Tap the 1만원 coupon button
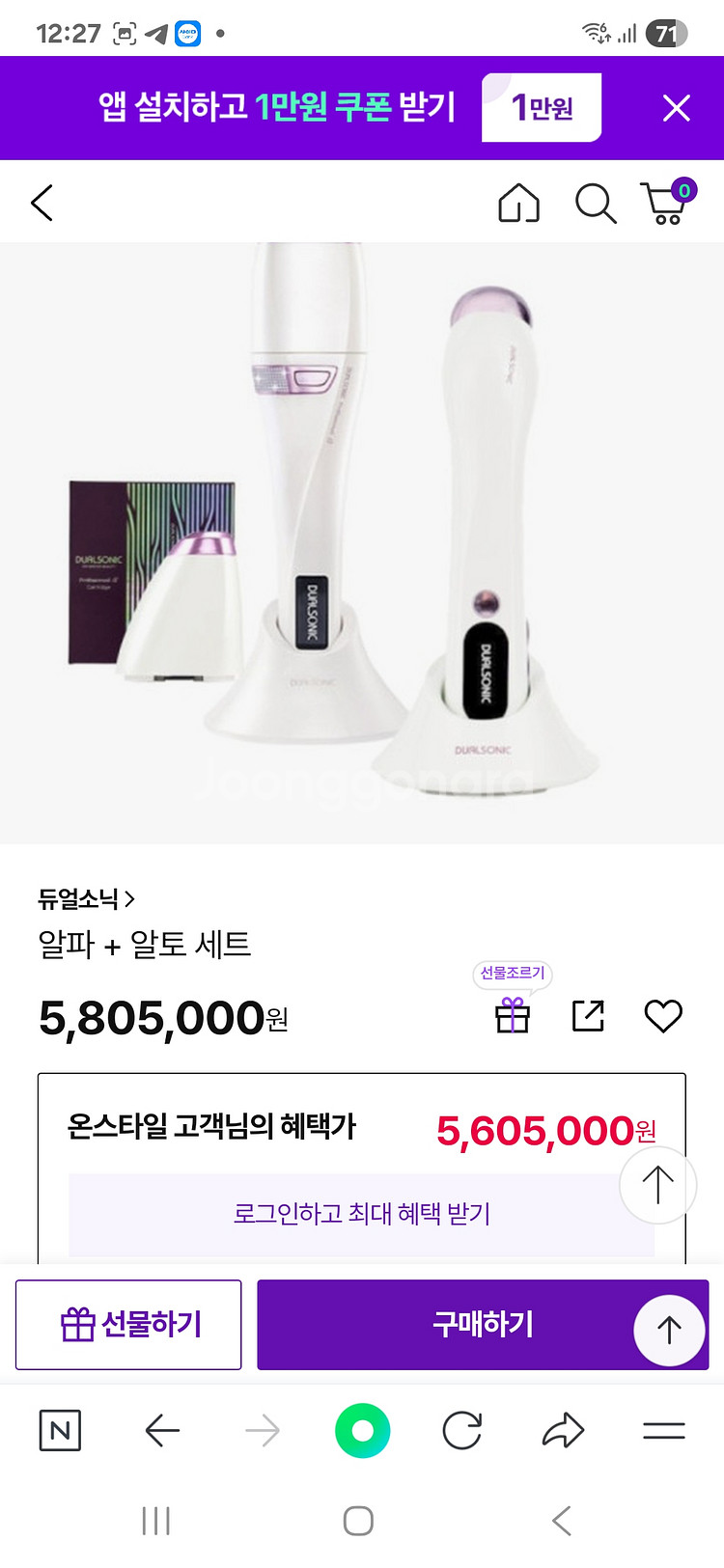 click(542, 107)
